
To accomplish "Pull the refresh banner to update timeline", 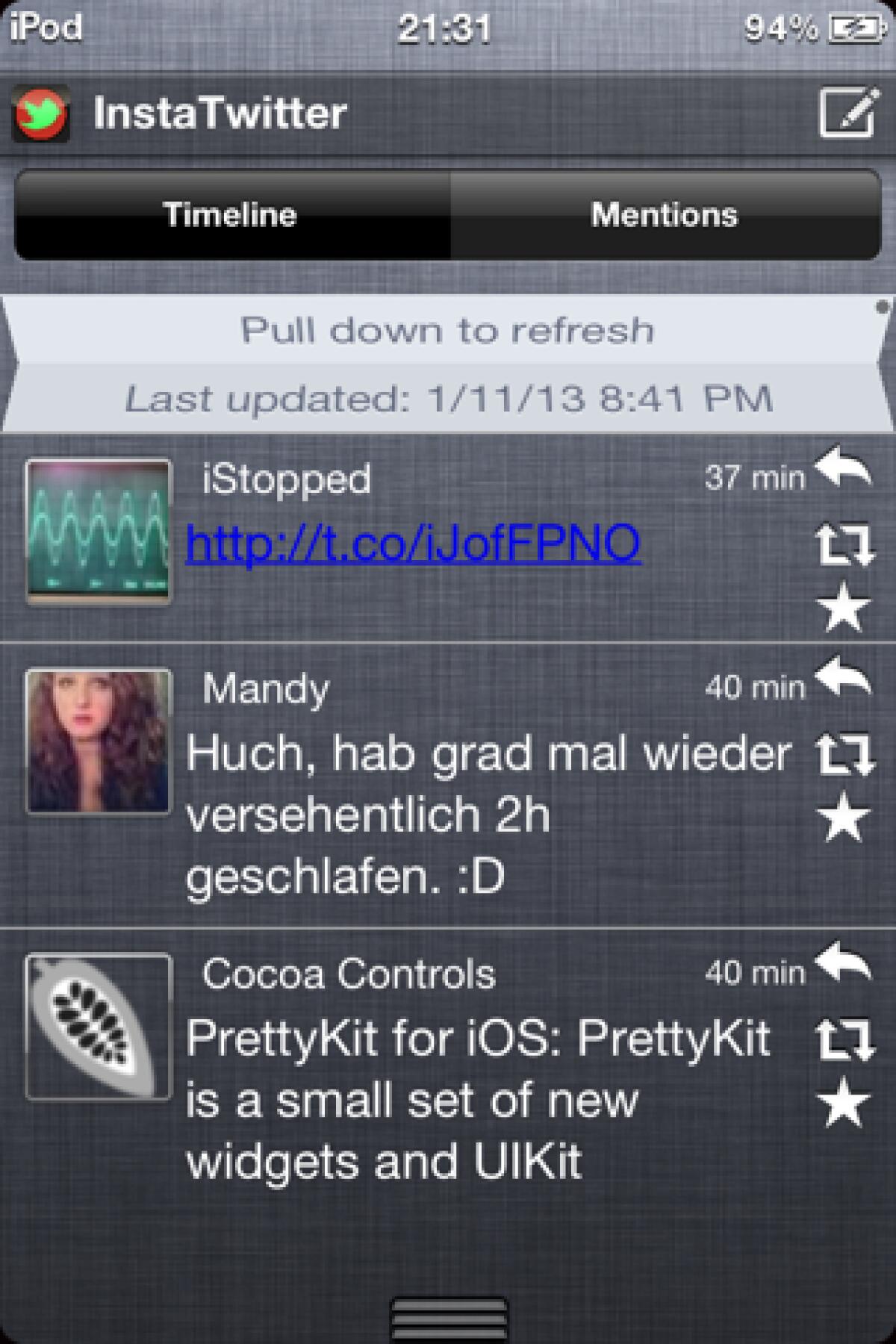I will (448, 329).
